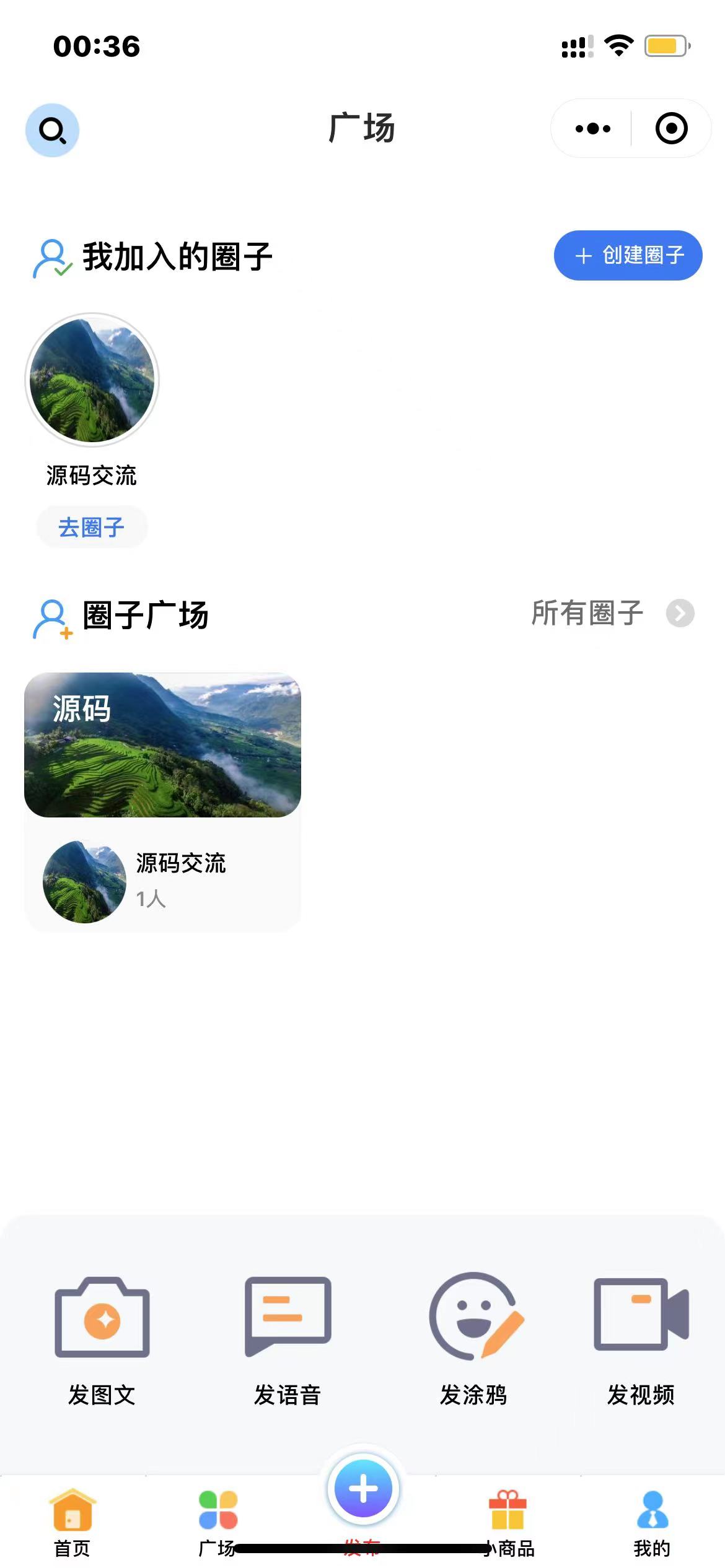Open the search icon

point(52,130)
